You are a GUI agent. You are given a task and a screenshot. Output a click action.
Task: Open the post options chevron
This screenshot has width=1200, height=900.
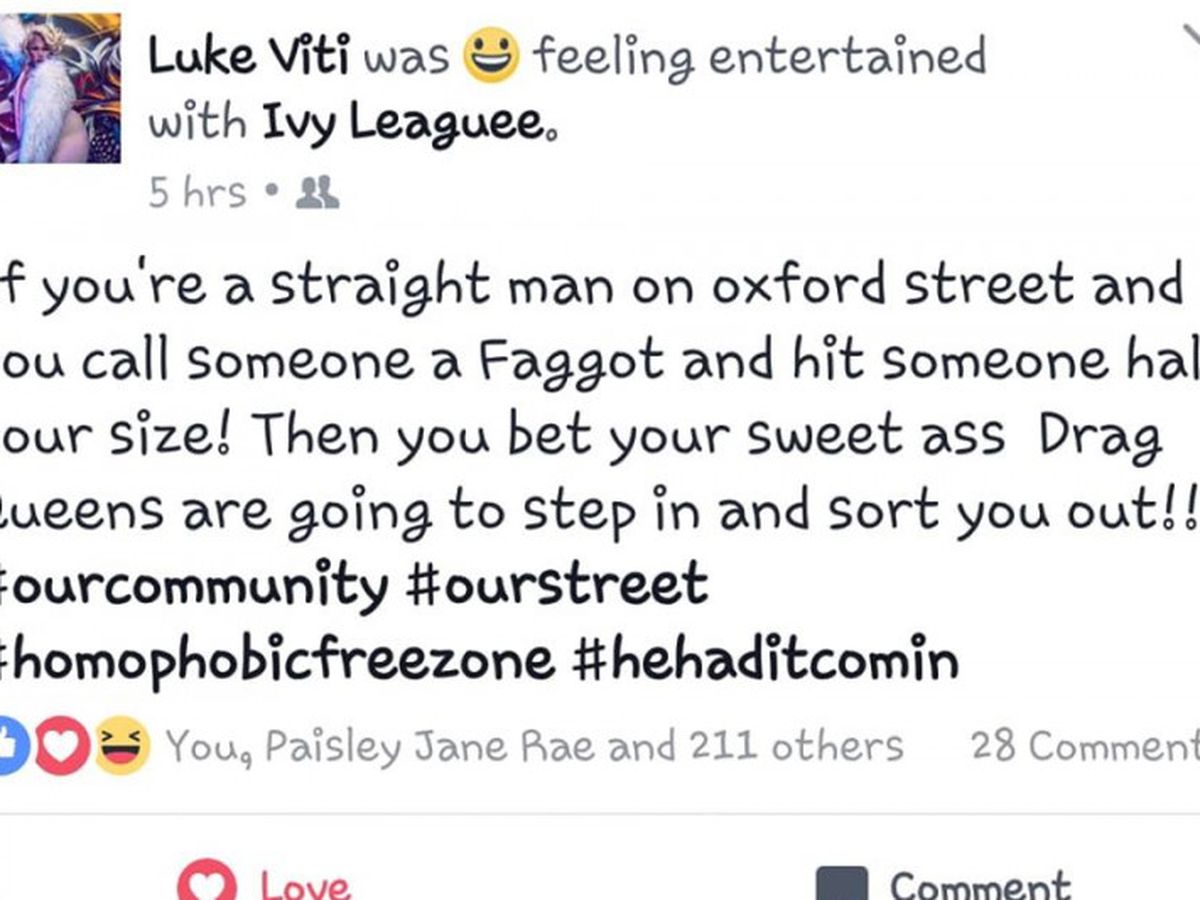click(x=1190, y=35)
